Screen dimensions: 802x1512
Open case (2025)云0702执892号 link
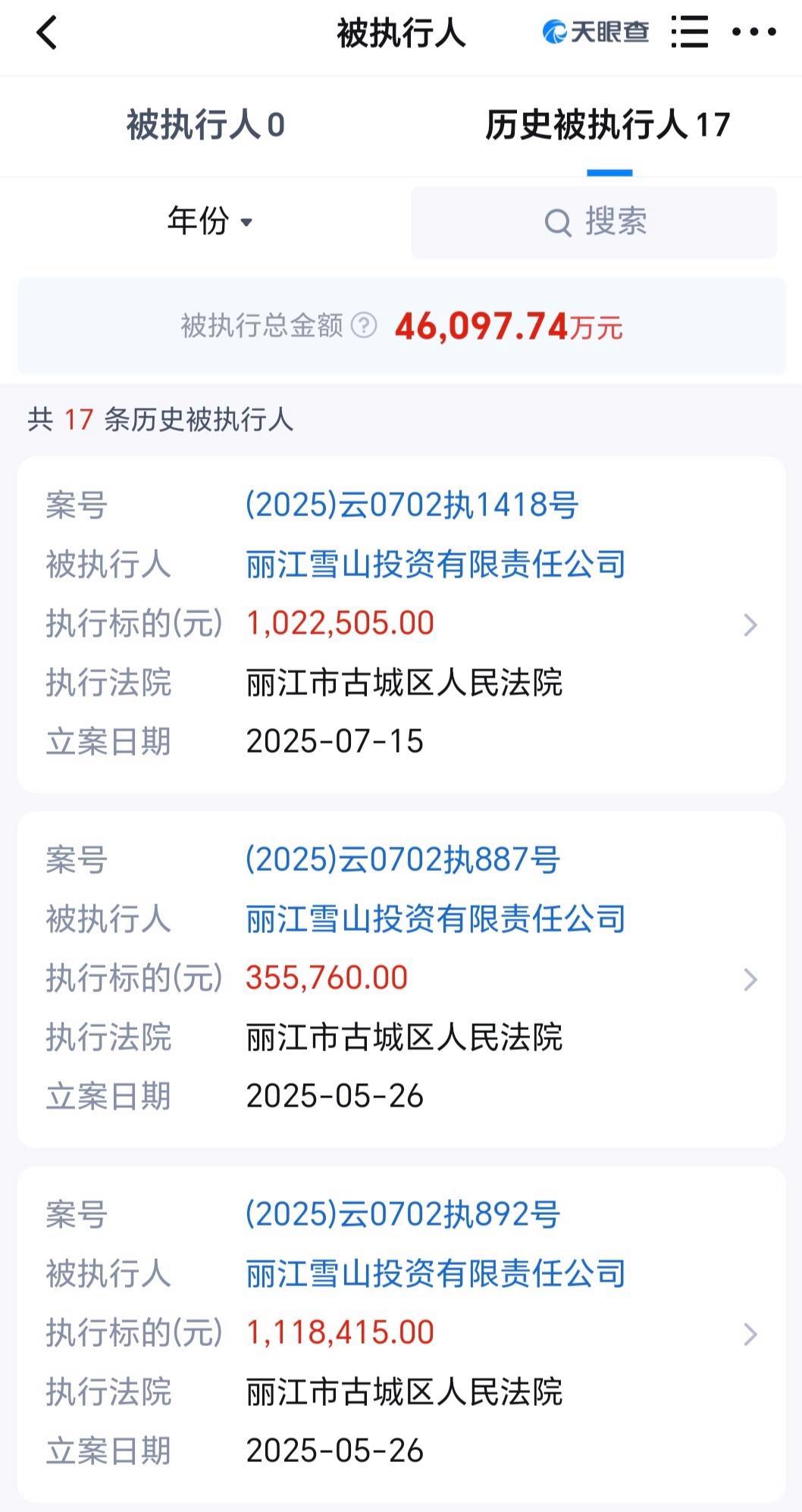(x=403, y=1214)
